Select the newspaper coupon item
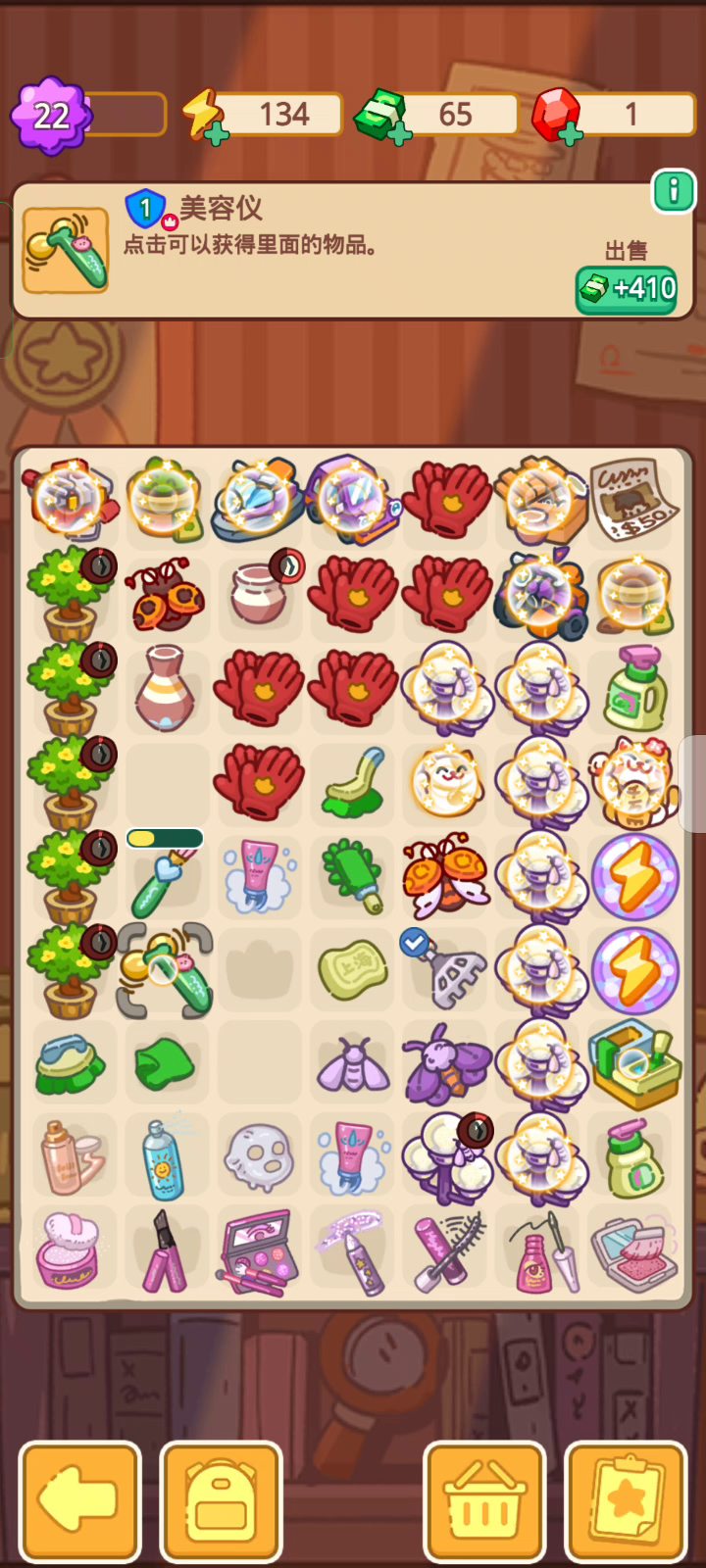The image size is (706, 1568). (634, 502)
